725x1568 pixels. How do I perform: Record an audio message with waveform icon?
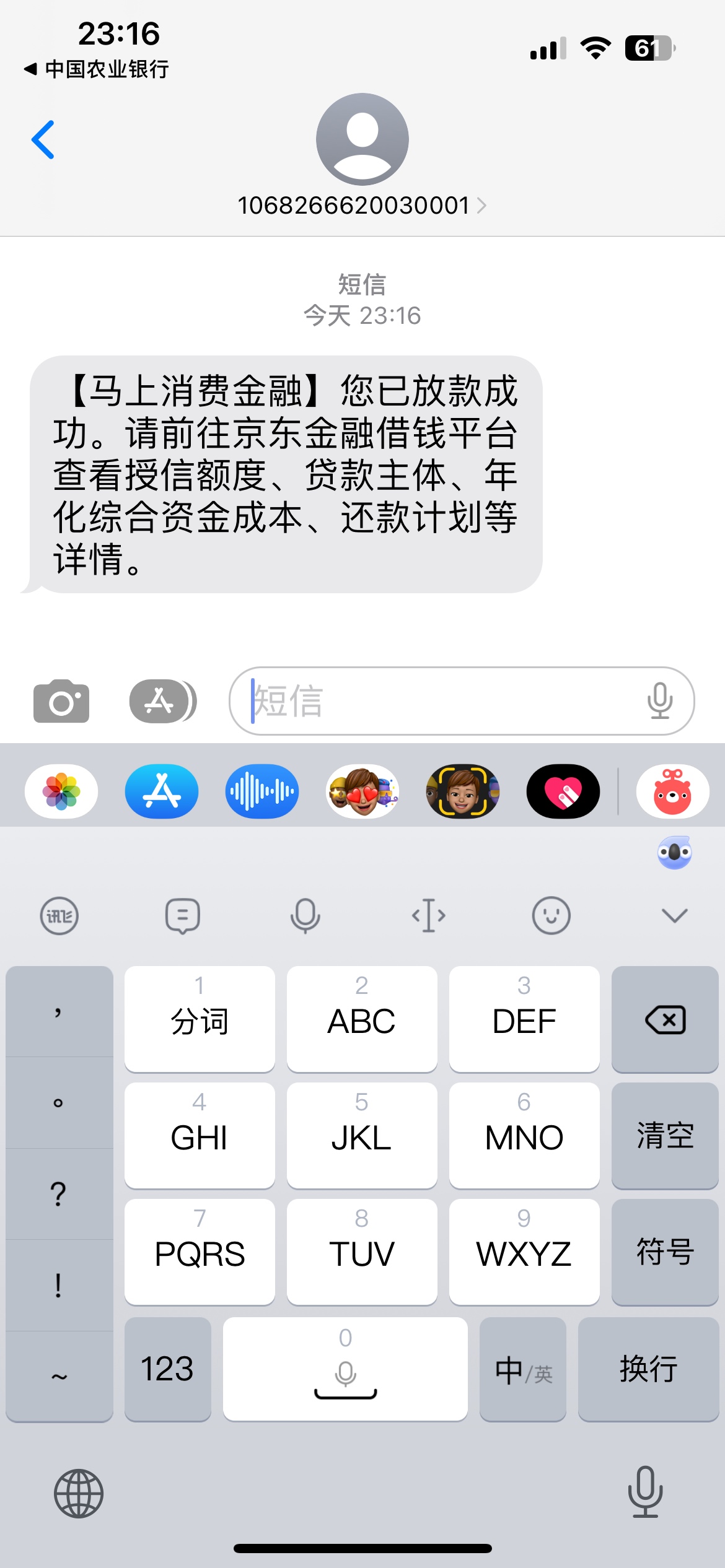(262, 791)
